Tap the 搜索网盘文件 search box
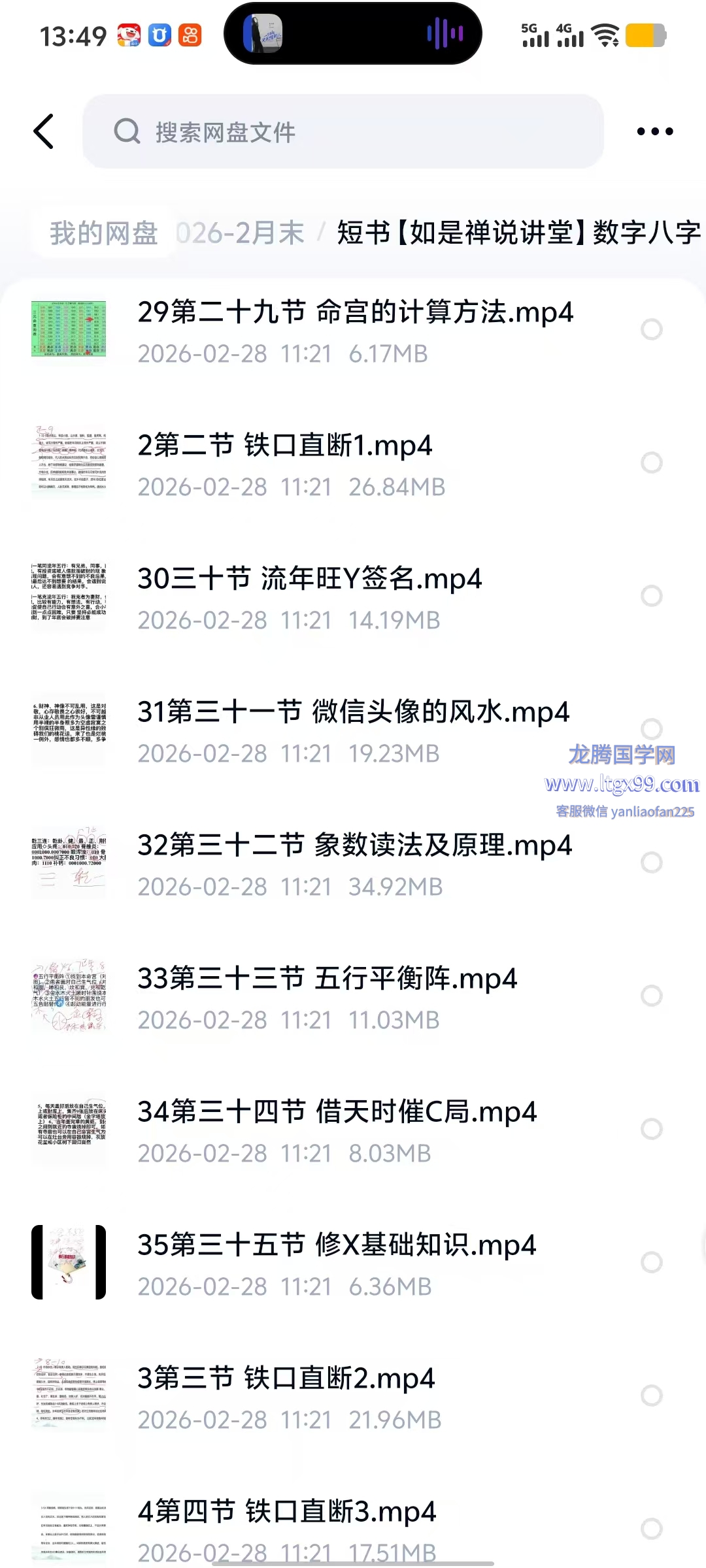706x1568 pixels. coord(343,131)
